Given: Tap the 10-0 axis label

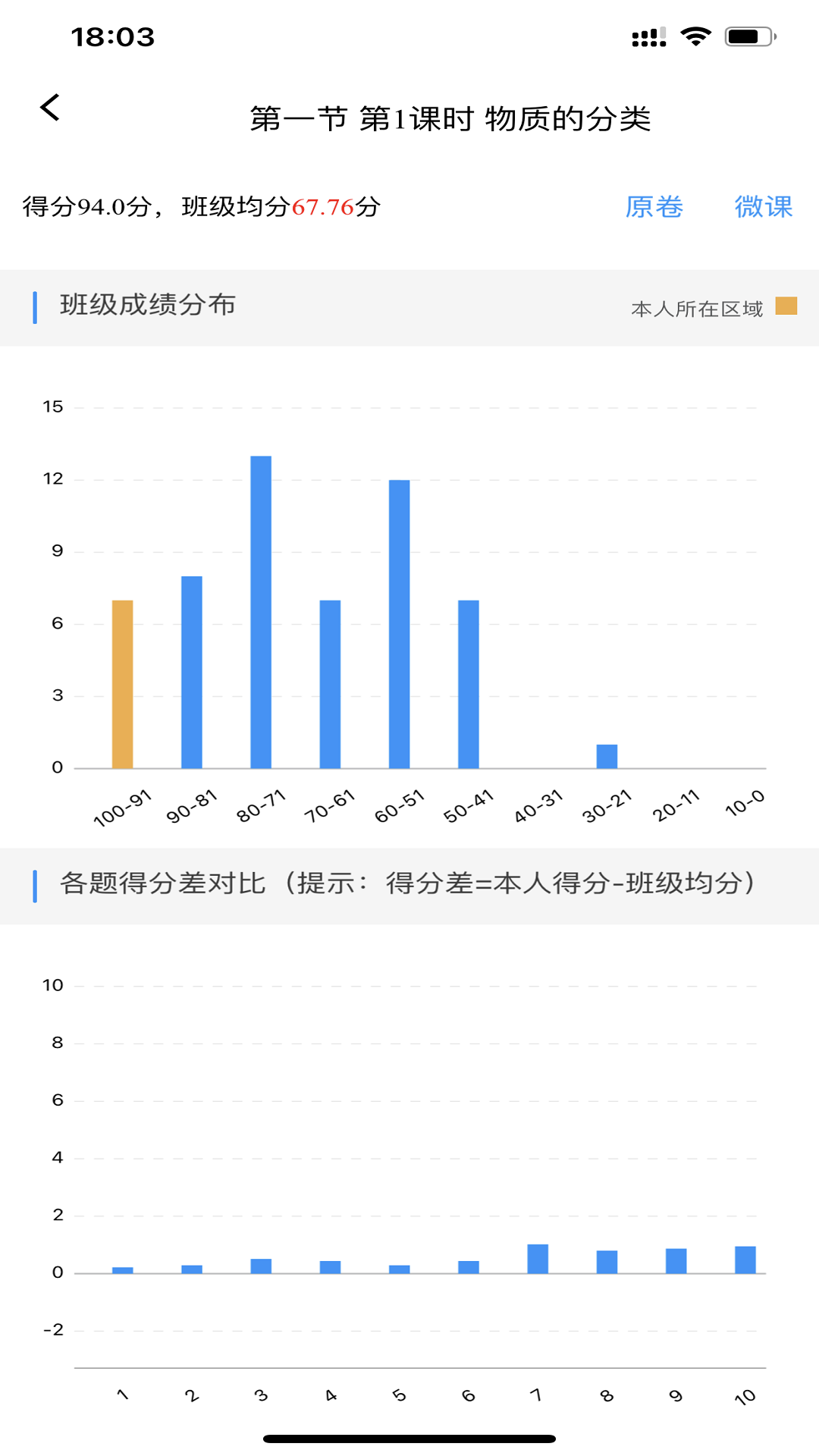Looking at the screenshot, I should tap(745, 806).
